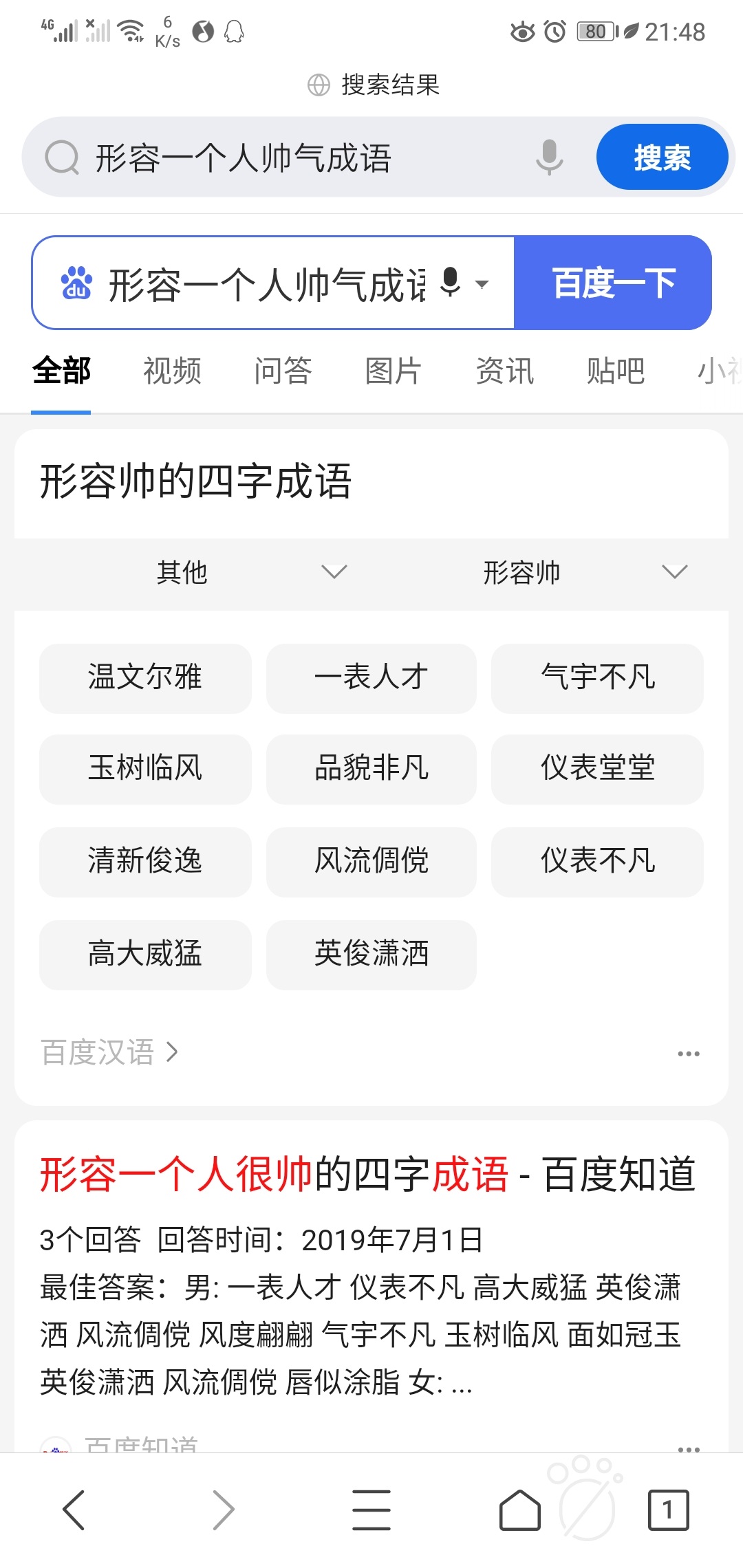
Task: Select the idiom chip 温文尔雅
Action: 145,677
